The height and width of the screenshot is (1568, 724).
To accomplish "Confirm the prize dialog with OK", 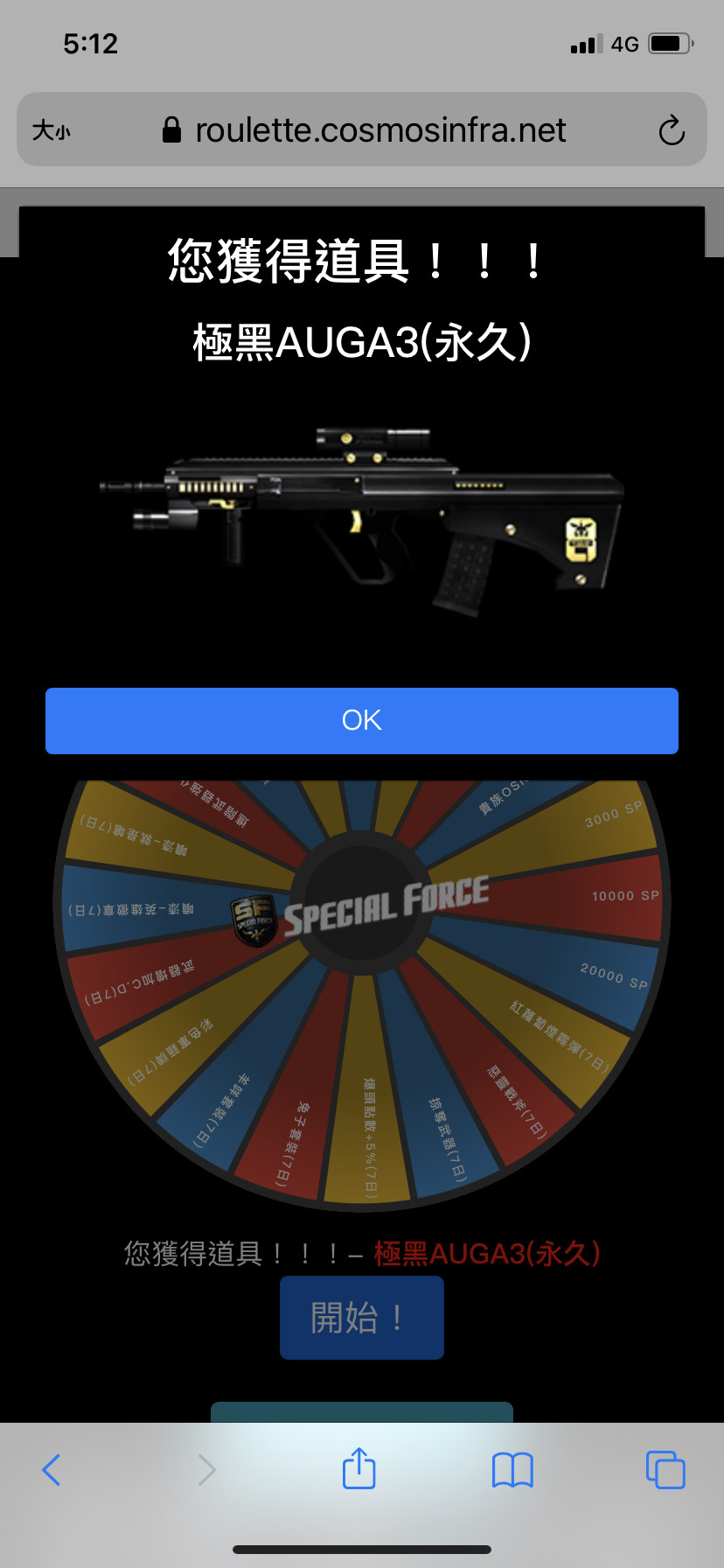I will click(x=361, y=720).
